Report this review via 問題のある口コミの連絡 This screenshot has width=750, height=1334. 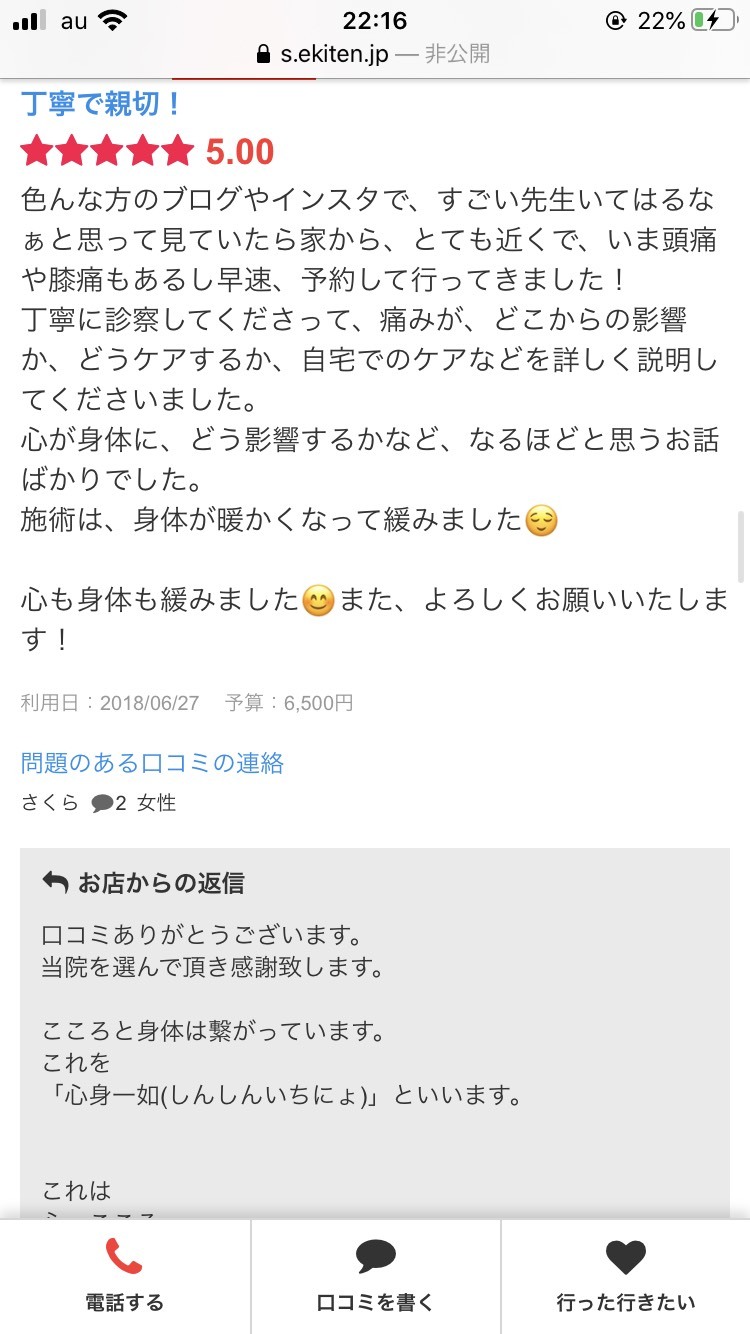point(152,763)
